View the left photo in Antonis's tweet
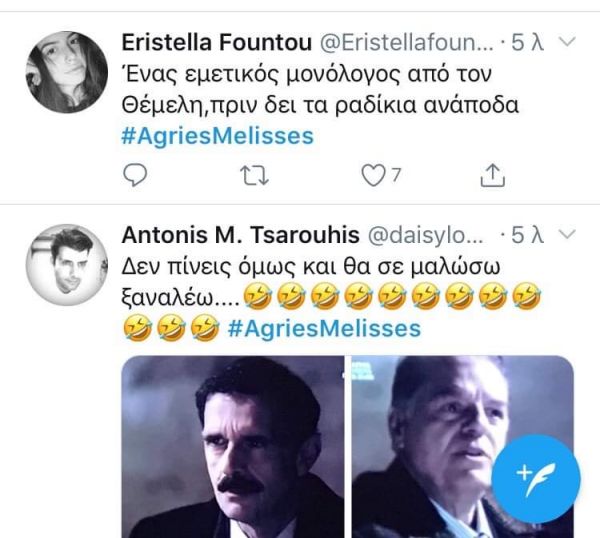 point(232,448)
